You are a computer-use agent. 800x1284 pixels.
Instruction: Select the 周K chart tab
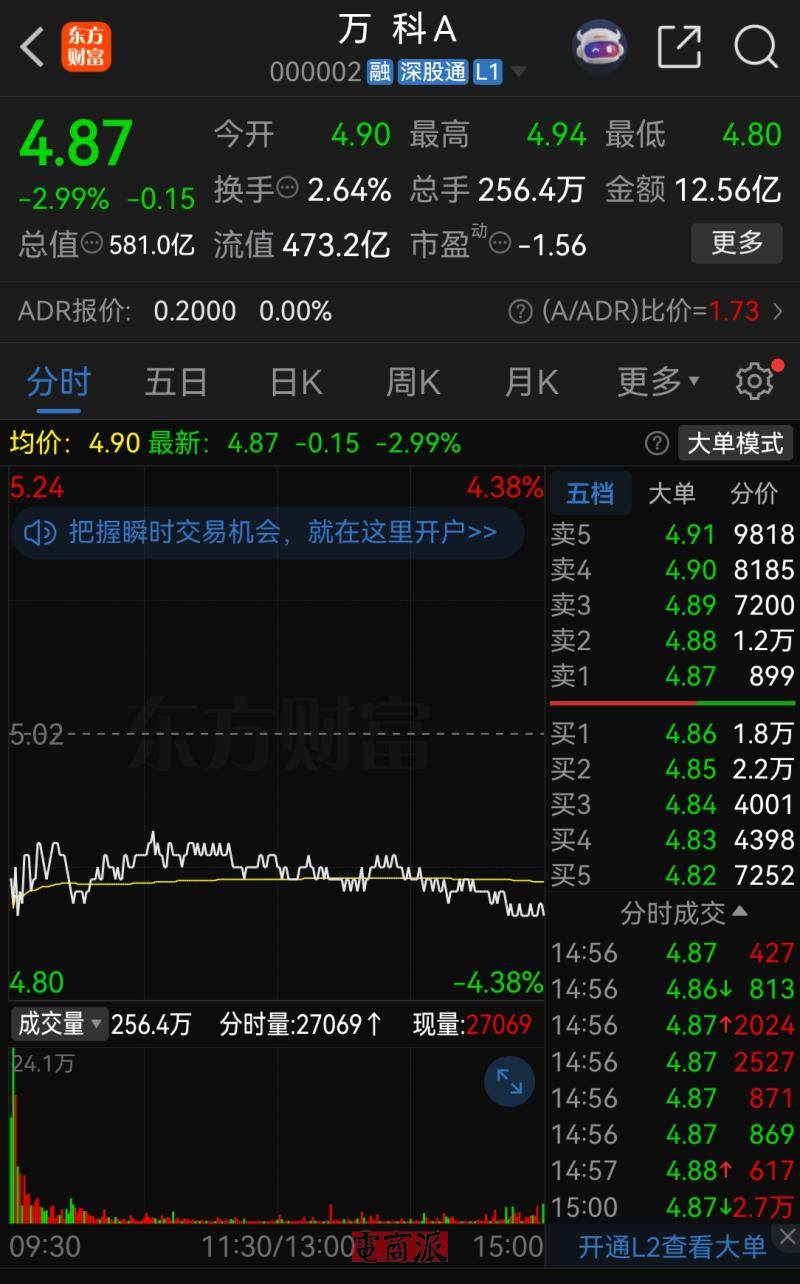point(413,381)
